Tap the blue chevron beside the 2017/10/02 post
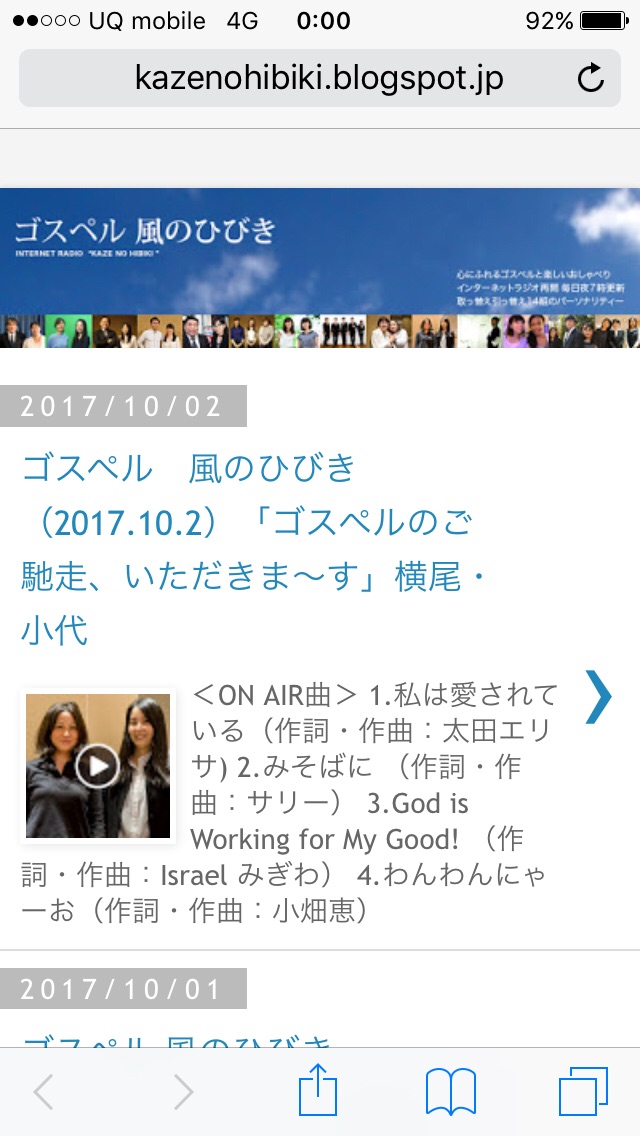 (598, 696)
